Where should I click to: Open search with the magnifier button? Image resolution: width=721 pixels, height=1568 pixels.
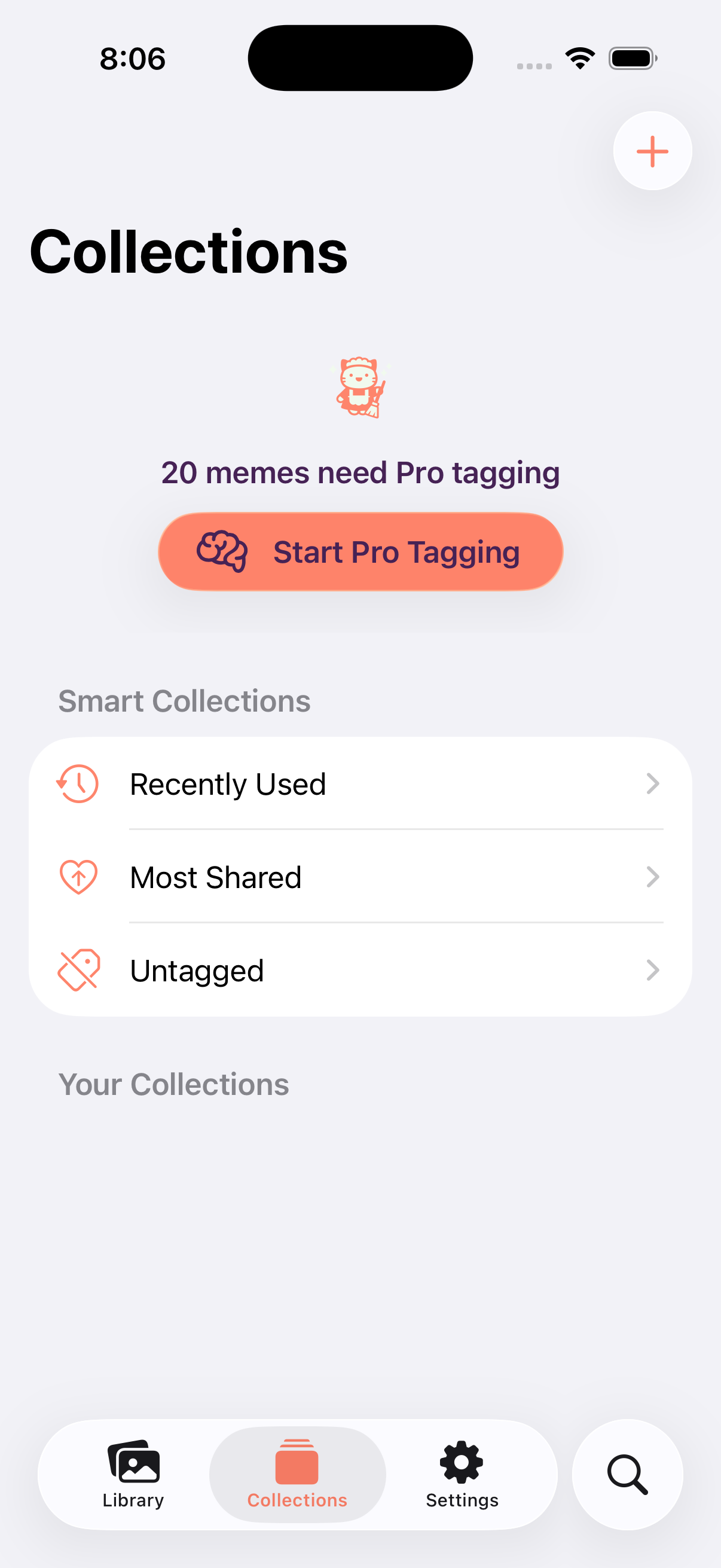(627, 1474)
